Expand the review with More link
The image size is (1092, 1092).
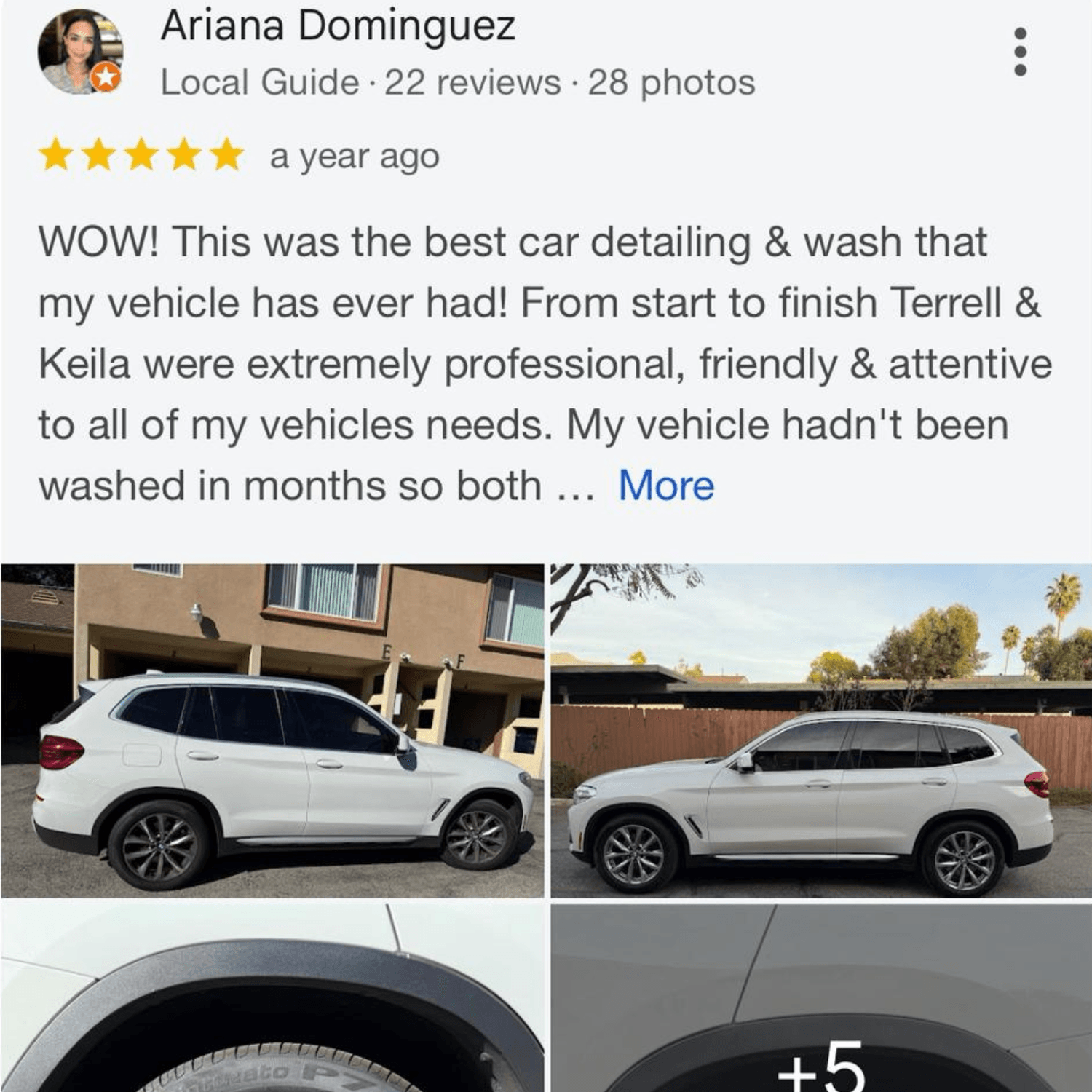665,486
